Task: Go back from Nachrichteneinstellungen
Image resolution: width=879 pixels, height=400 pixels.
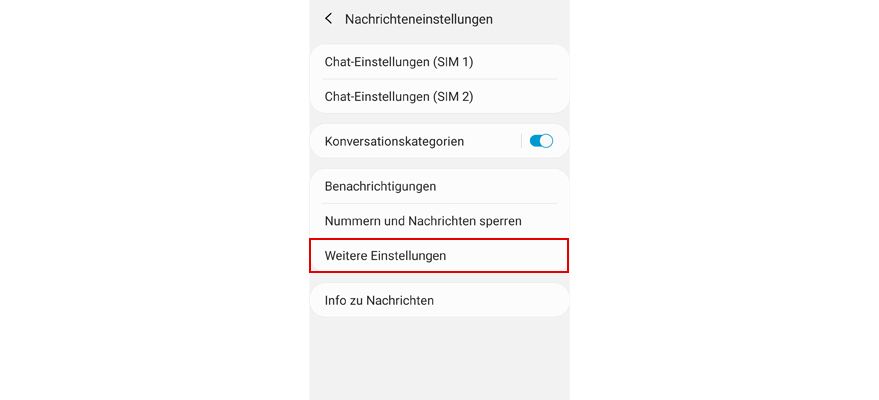Action: [328, 19]
